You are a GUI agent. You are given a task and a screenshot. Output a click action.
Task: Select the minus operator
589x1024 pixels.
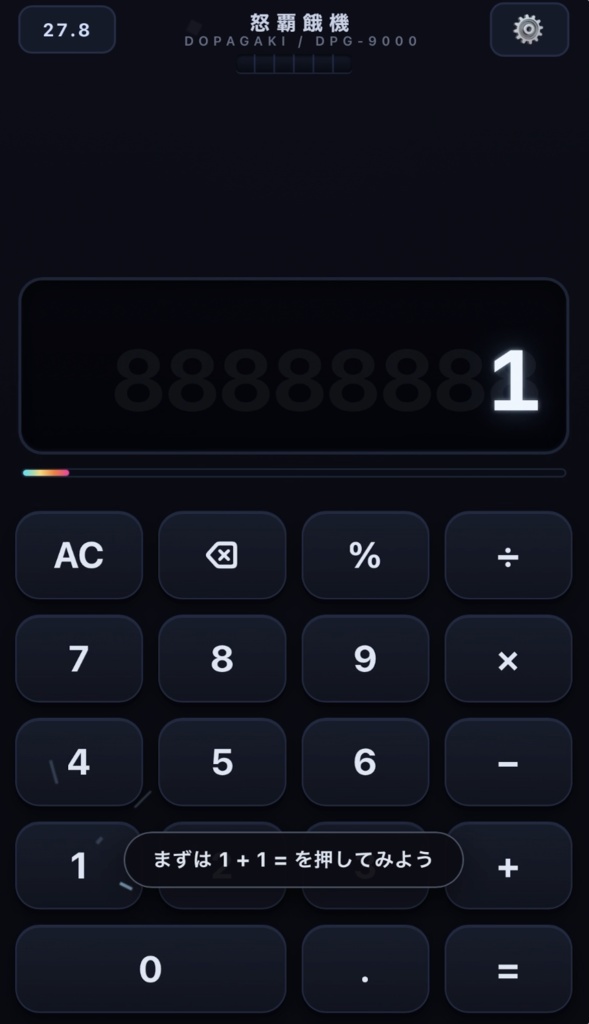508,761
